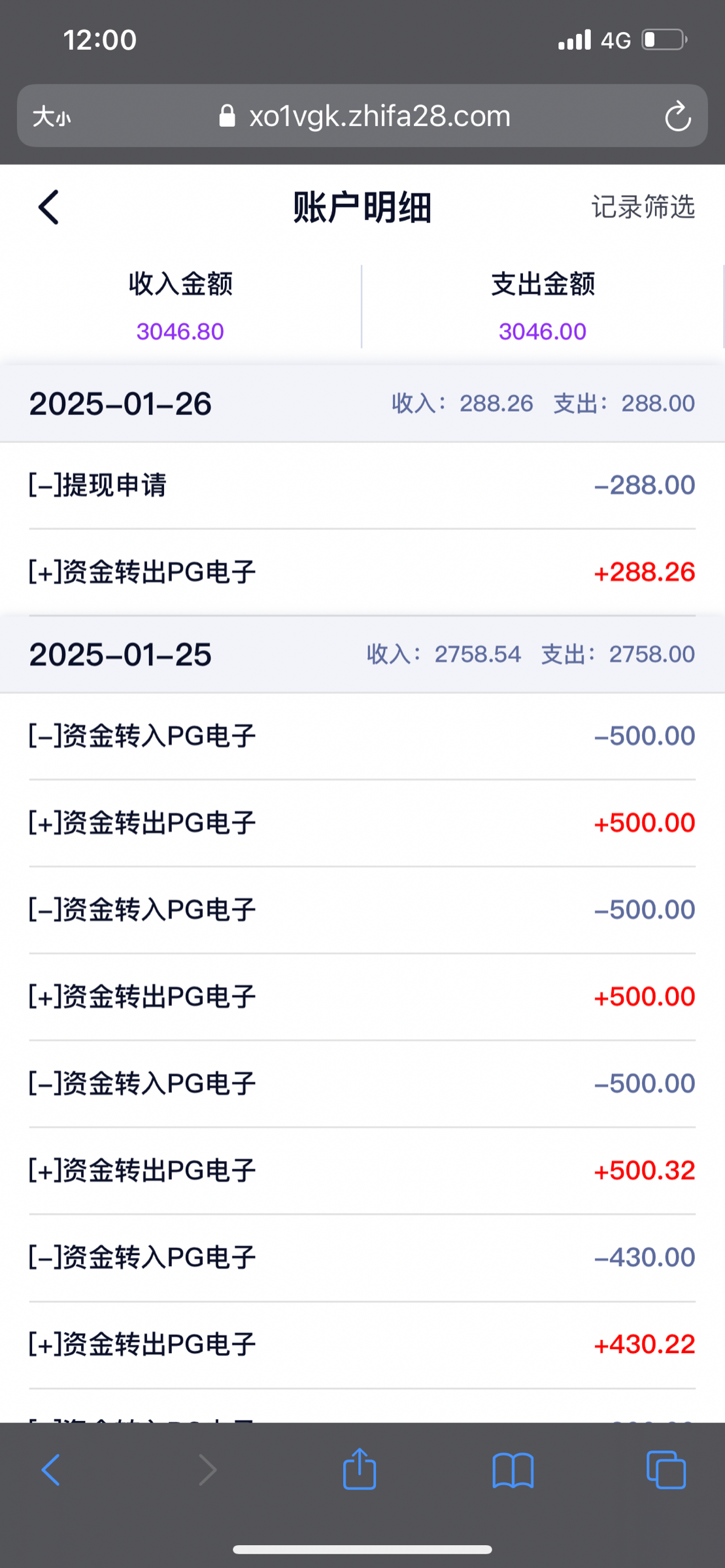Viewport: 725px width, 1568px height.
Task: Tap the padlock icon beside the URL
Action: [228, 116]
